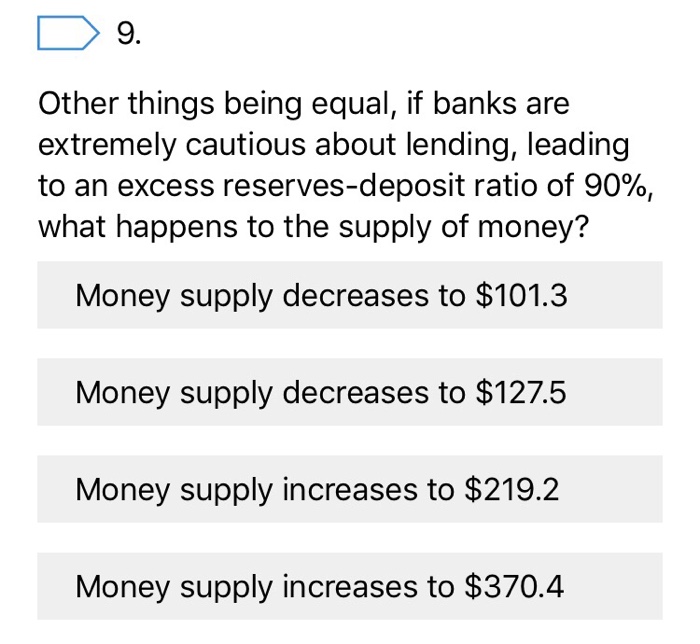Choose 'Money supply decreases to $127.5'
Viewport: 700px width, 644px height.
pyautogui.click(x=349, y=393)
